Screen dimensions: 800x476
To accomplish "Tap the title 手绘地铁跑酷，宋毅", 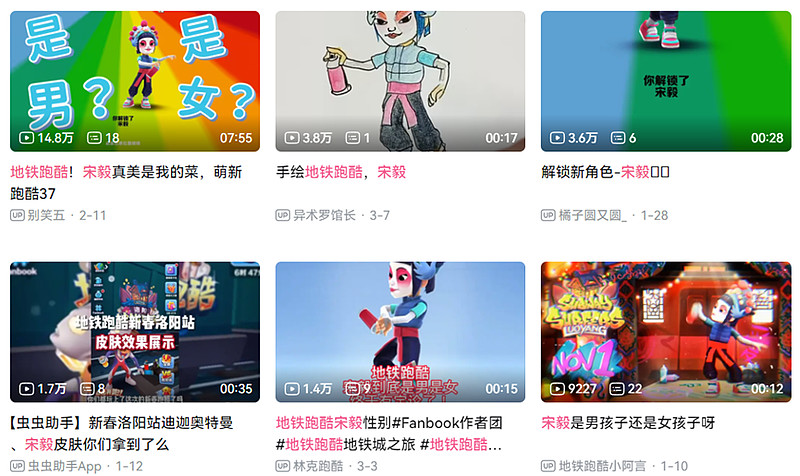I will pyautogui.click(x=341, y=172).
